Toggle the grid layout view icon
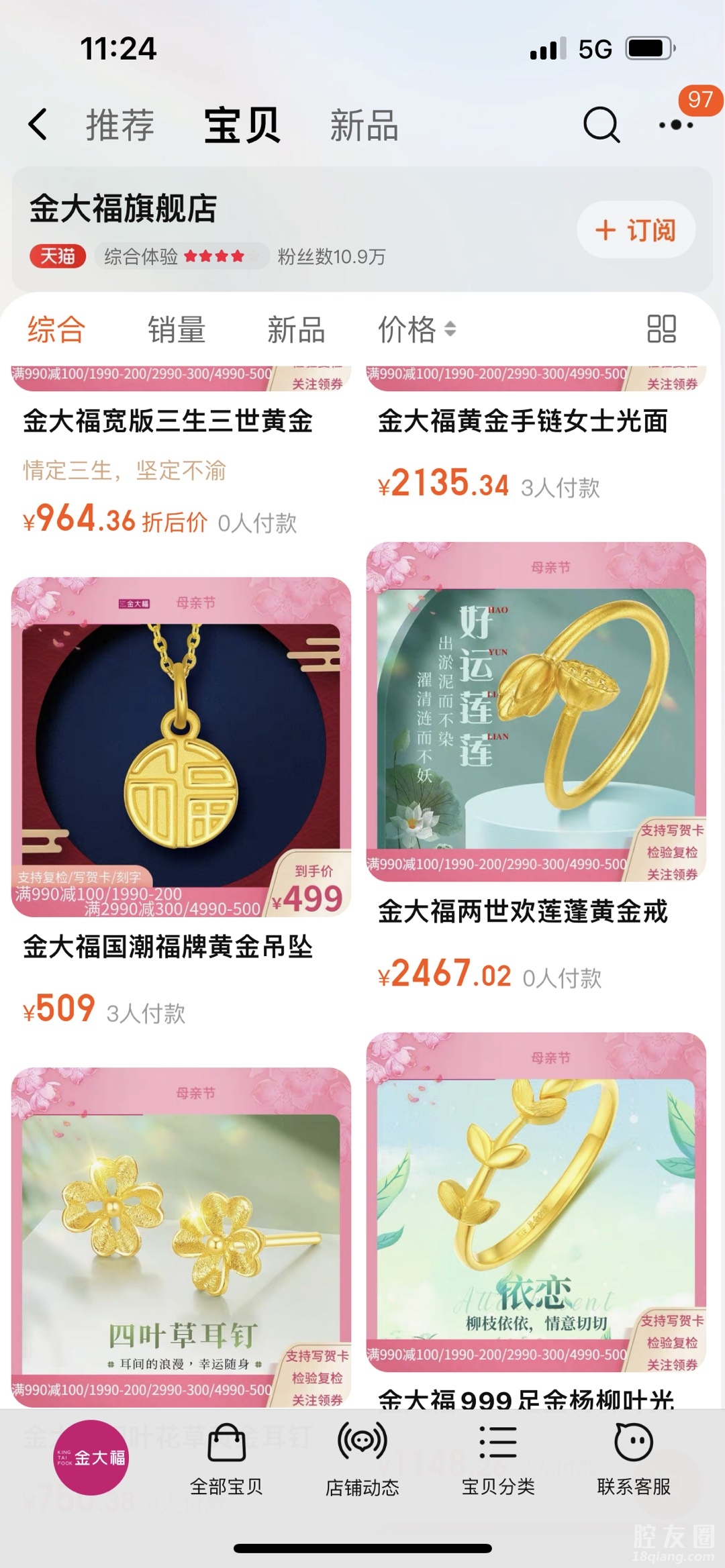This screenshot has height=1568, width=725. pos(661,329)
